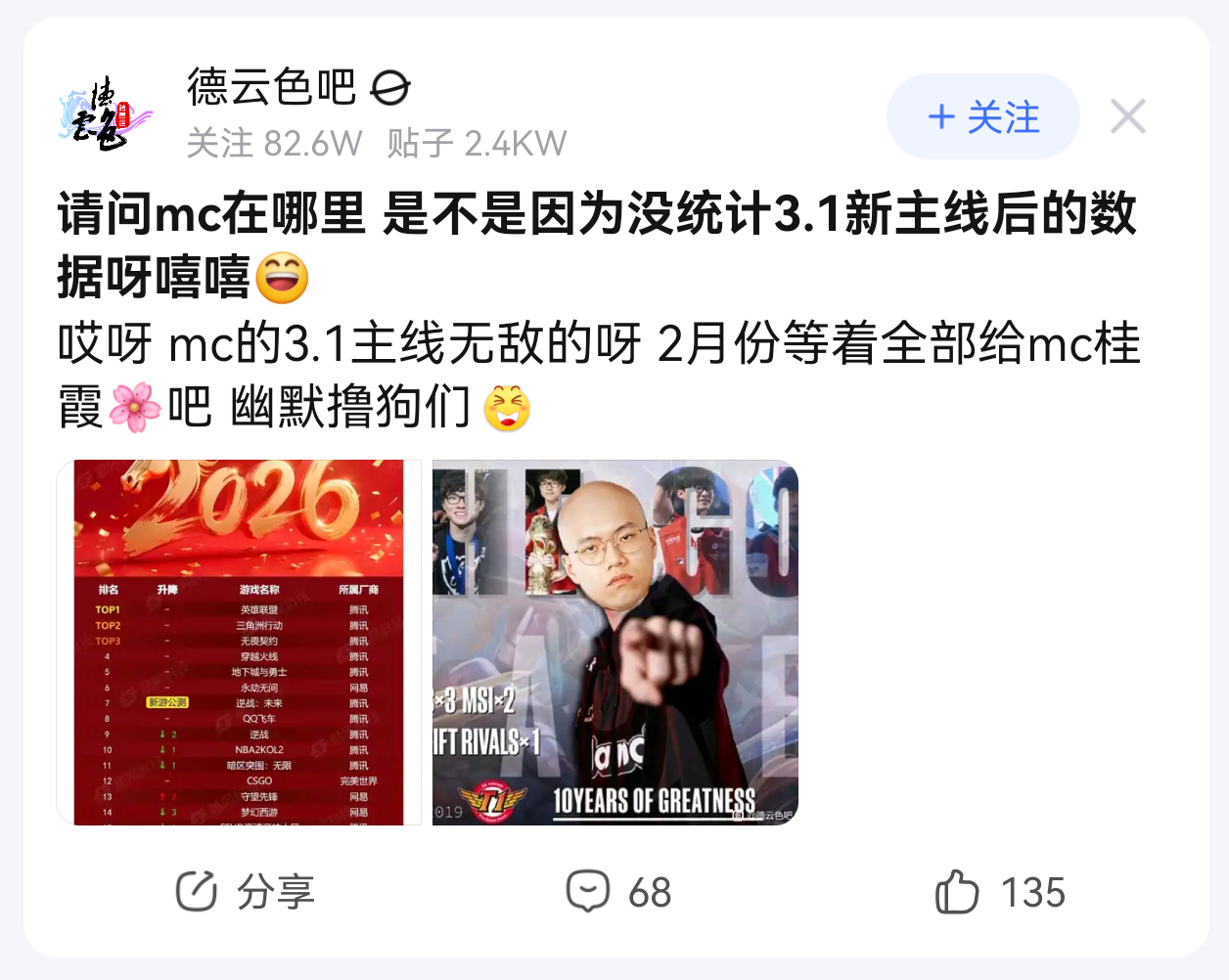Open the post titled 请问mc在哪里

597,245
